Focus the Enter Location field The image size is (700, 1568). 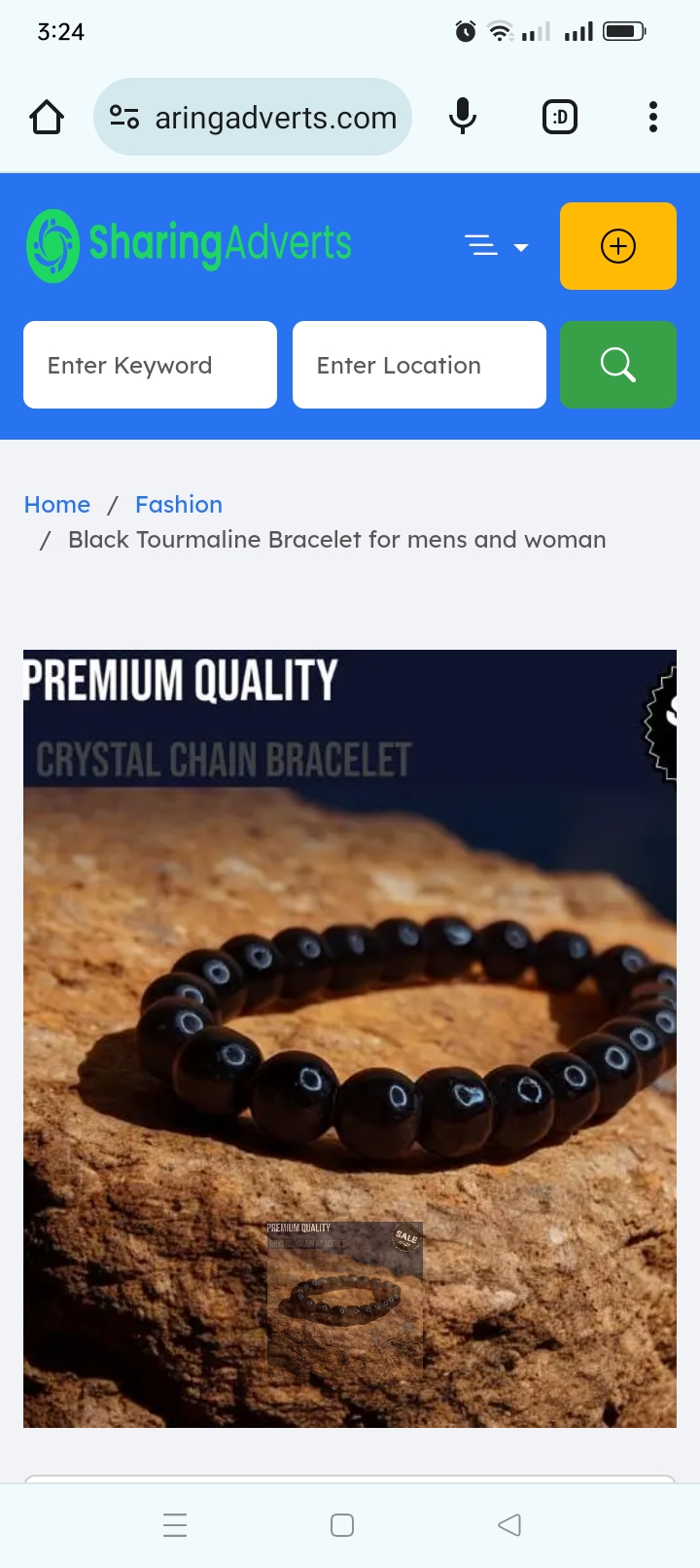pyautogui.click(x=419, y=365)
